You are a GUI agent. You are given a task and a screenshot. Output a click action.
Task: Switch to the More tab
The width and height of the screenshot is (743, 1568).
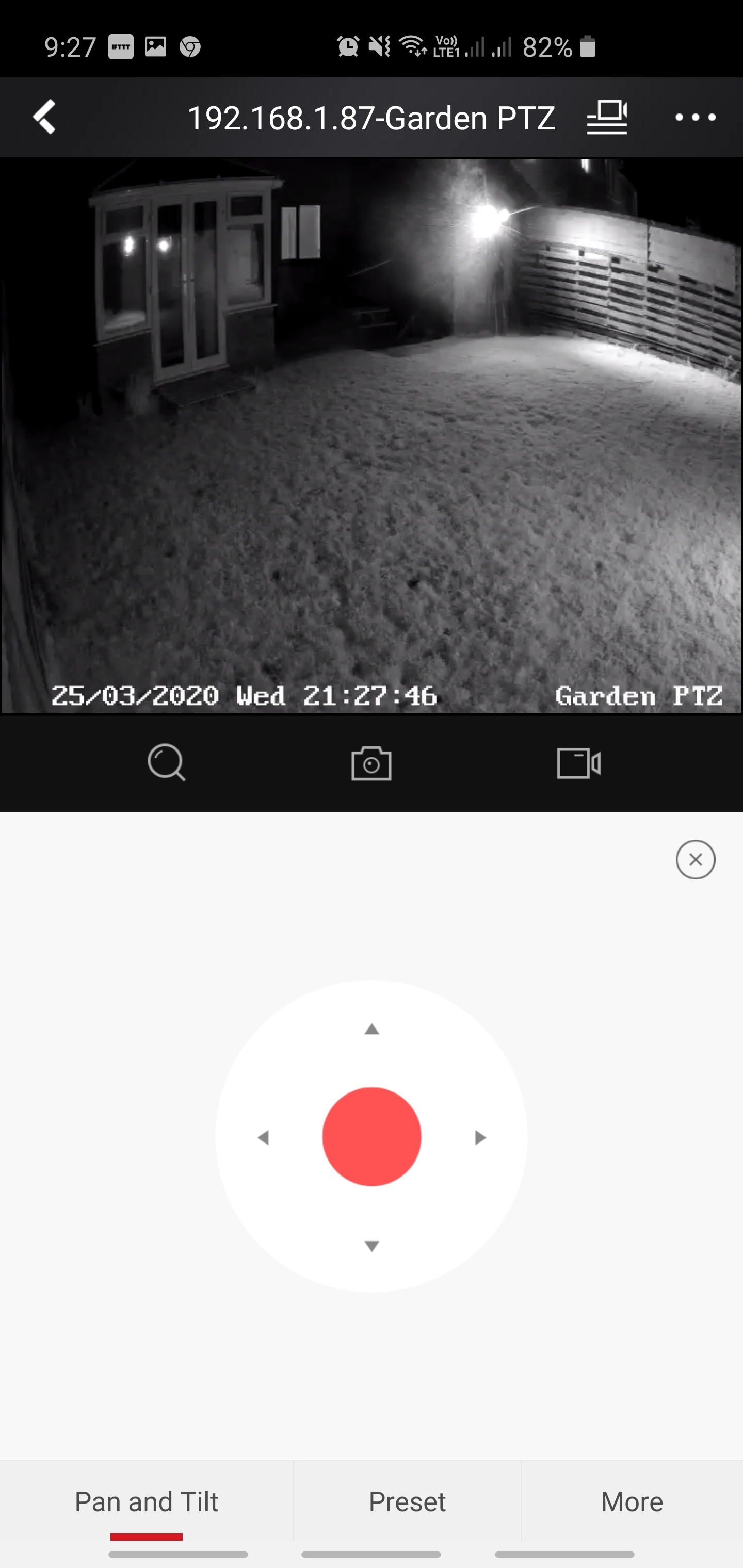(x=632, y=1501)
